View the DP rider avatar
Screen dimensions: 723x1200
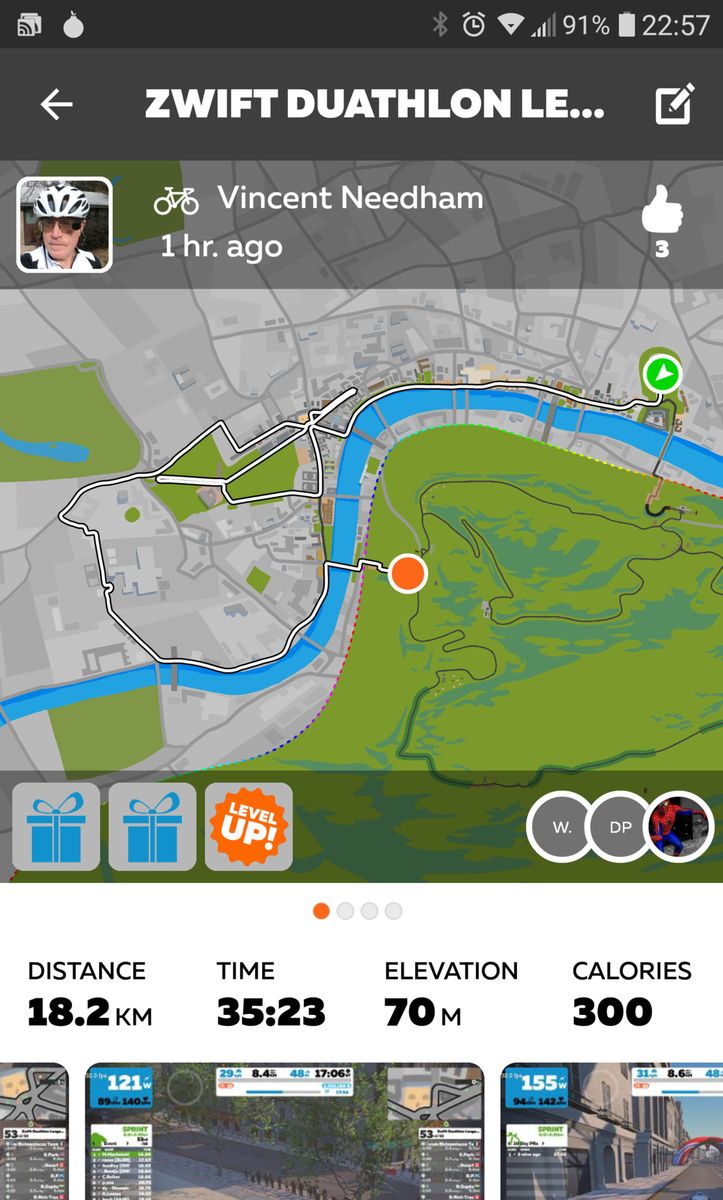click(x=620, y=828)
